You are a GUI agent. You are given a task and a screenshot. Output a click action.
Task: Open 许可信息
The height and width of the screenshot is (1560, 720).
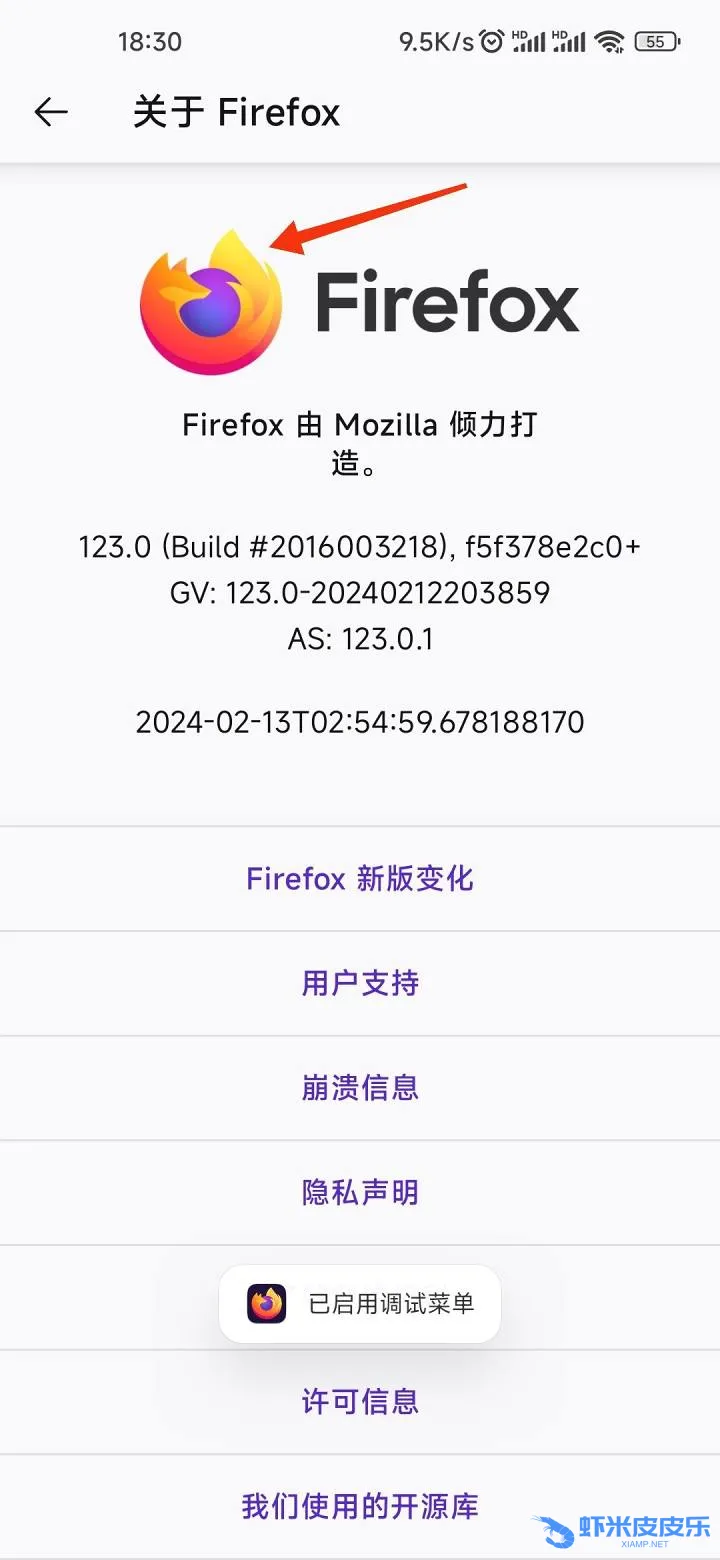pos(360,1402)
